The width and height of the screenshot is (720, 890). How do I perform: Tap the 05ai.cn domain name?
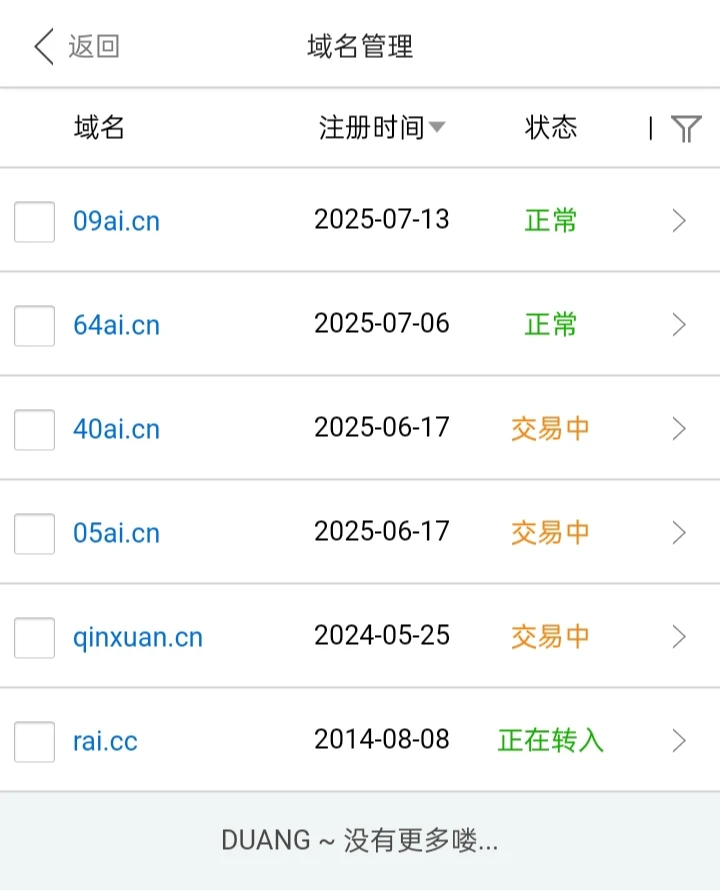point(116,533)
